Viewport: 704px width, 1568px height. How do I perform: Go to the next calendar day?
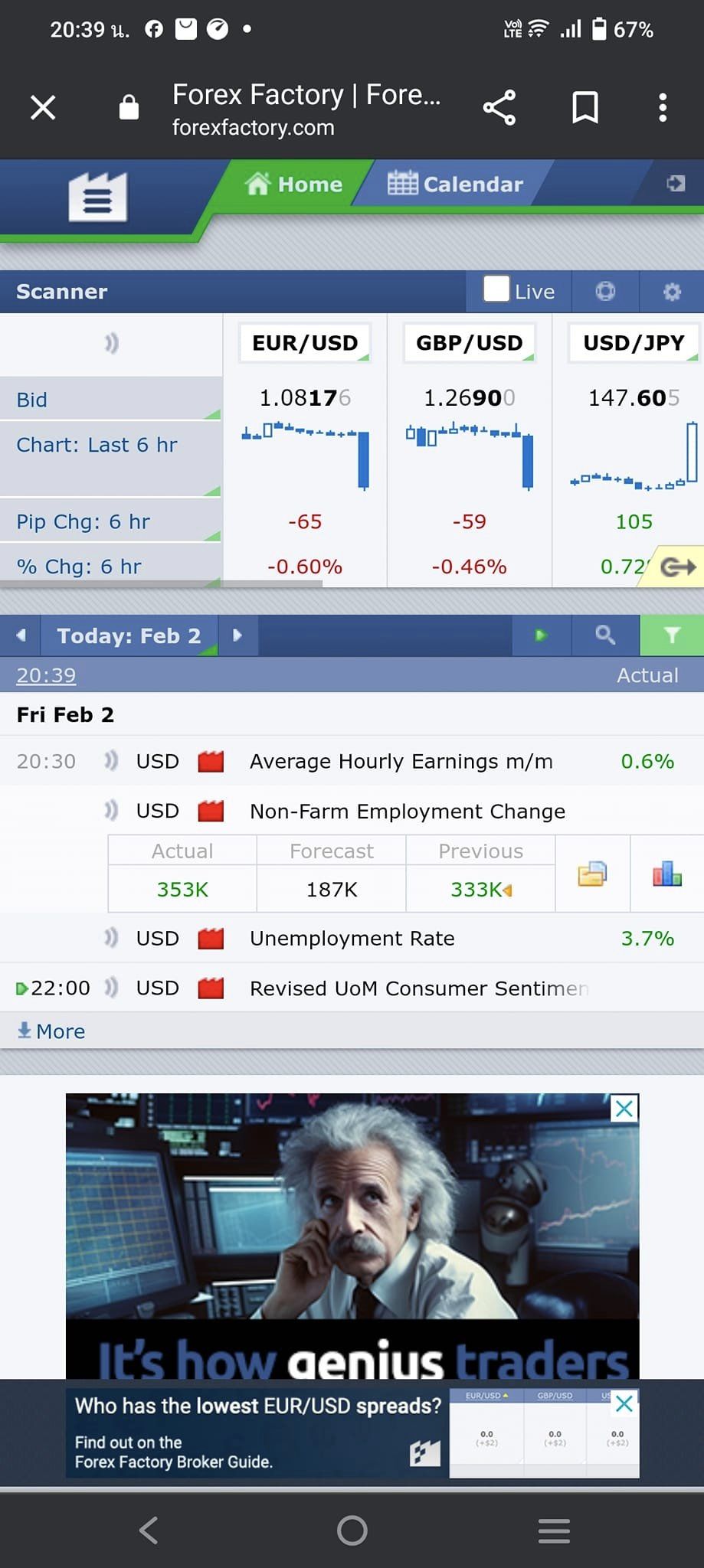pos(237,635)
